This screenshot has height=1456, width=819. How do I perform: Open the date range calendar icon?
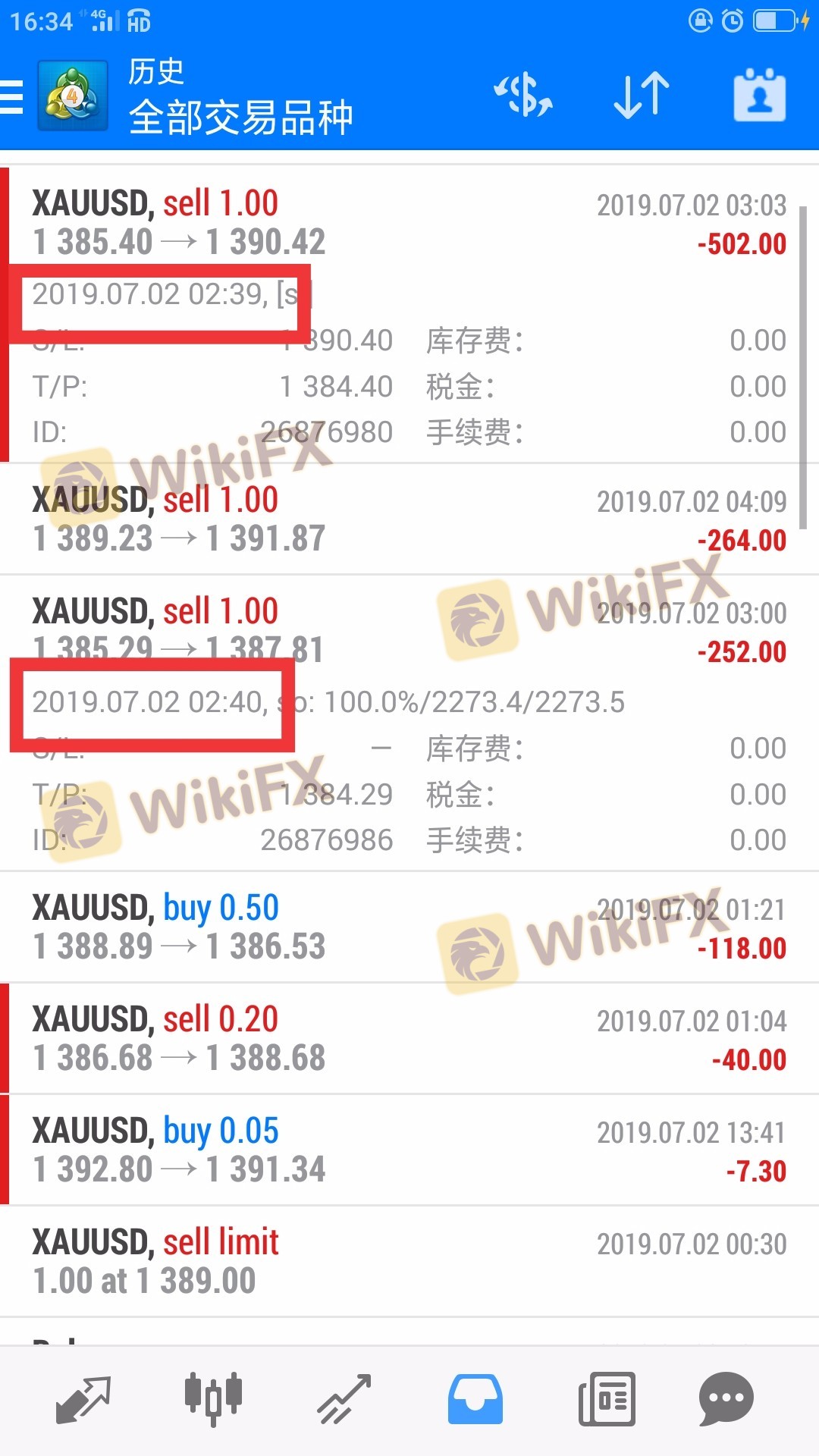click(759, 96)
